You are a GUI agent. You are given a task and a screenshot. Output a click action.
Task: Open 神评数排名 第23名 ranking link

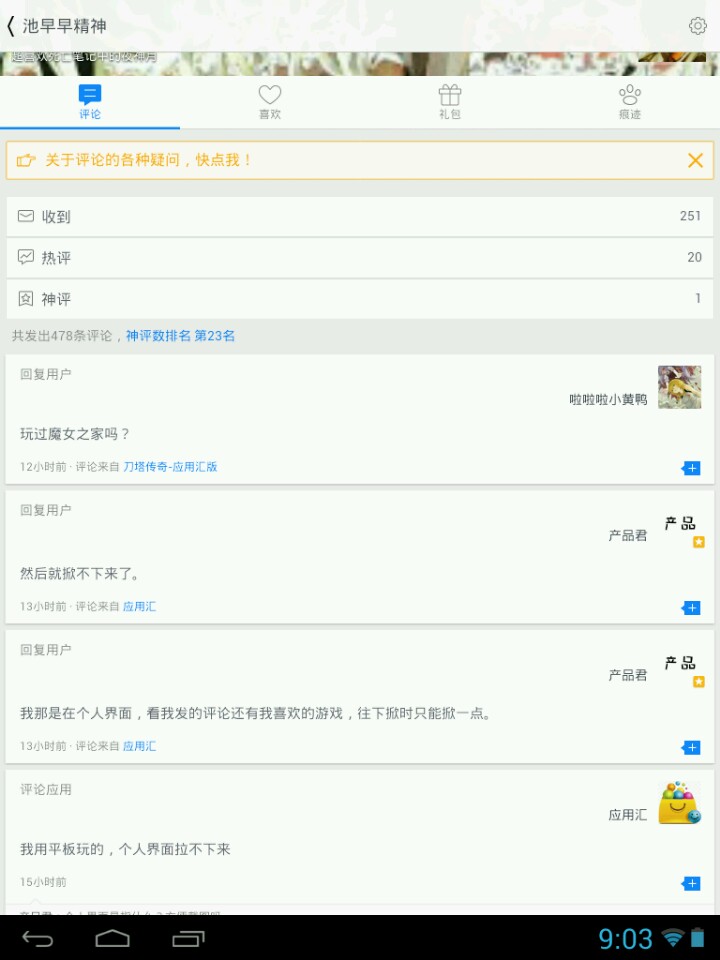pos(181,336)
